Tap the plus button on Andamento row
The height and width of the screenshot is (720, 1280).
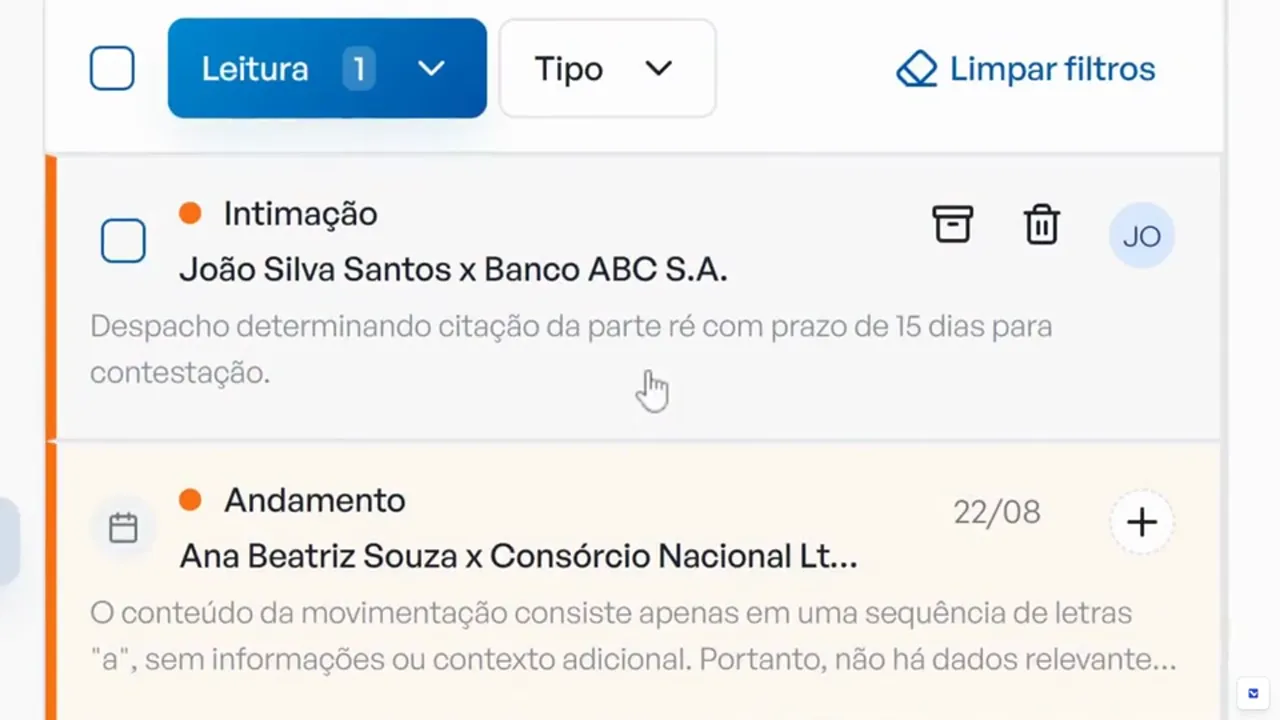1141,522
